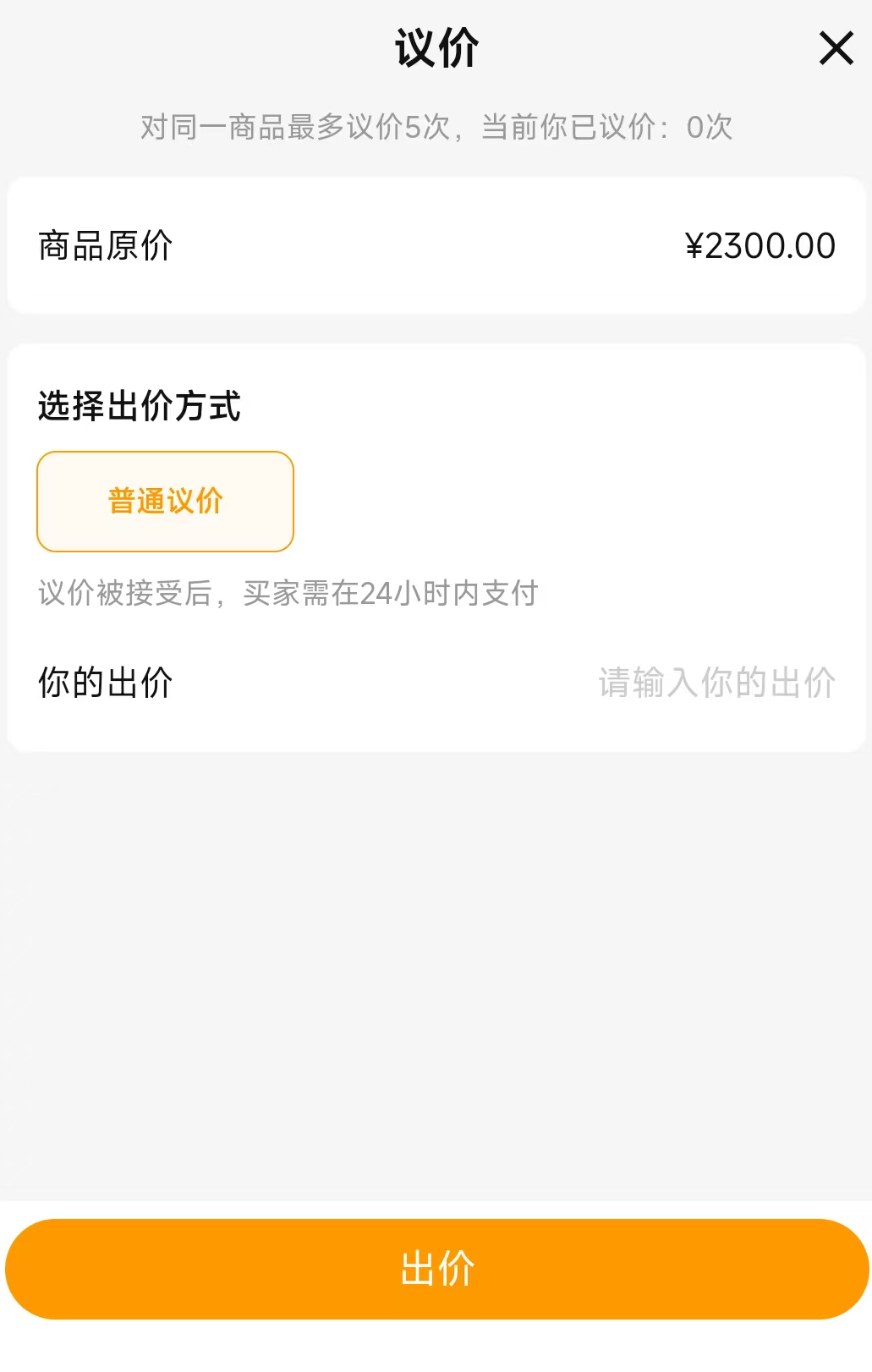872x1372 pixels.
Task: Highlight the 普通议价 outlined option card
Action: pos(164,501)
